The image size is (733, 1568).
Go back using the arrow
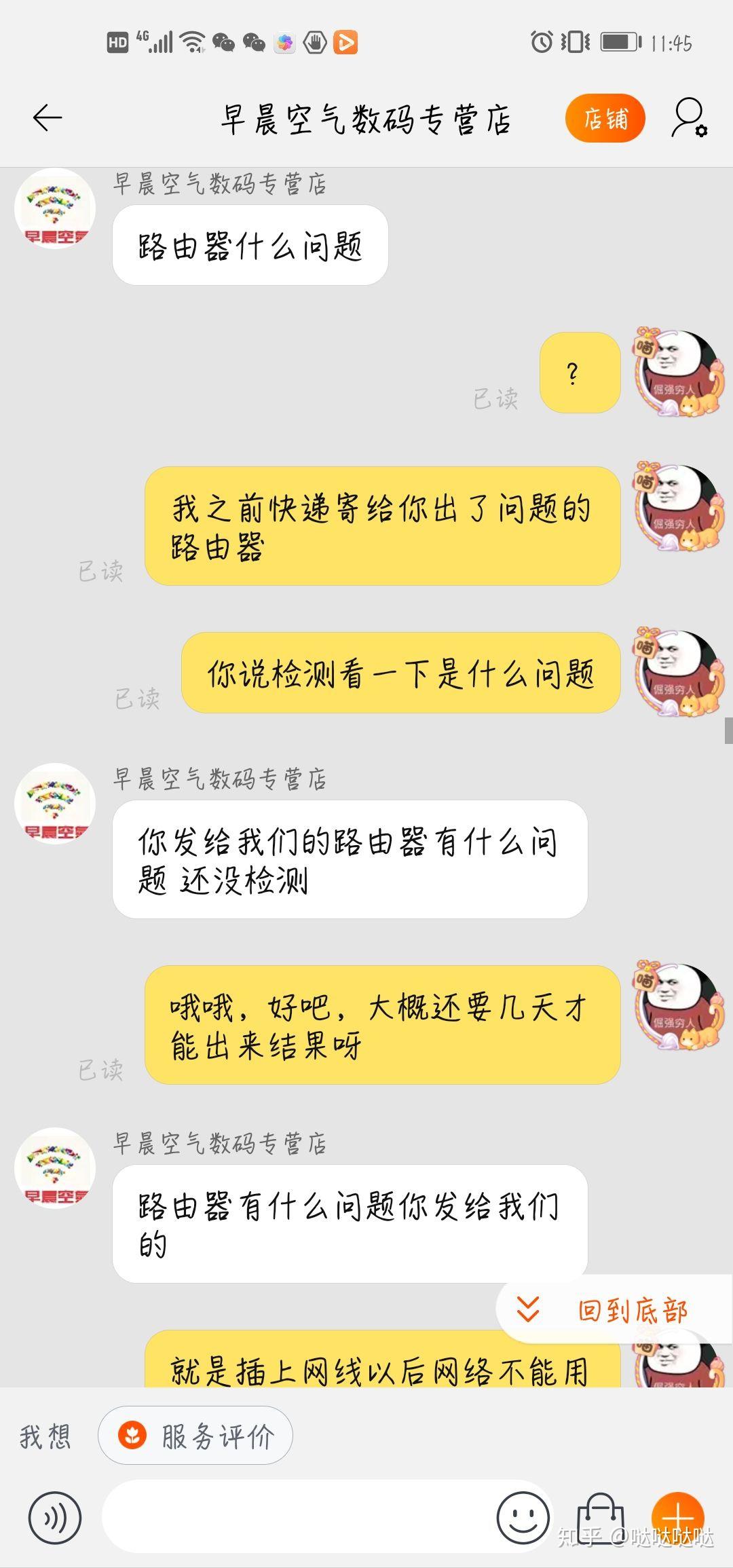coord(48,118)
